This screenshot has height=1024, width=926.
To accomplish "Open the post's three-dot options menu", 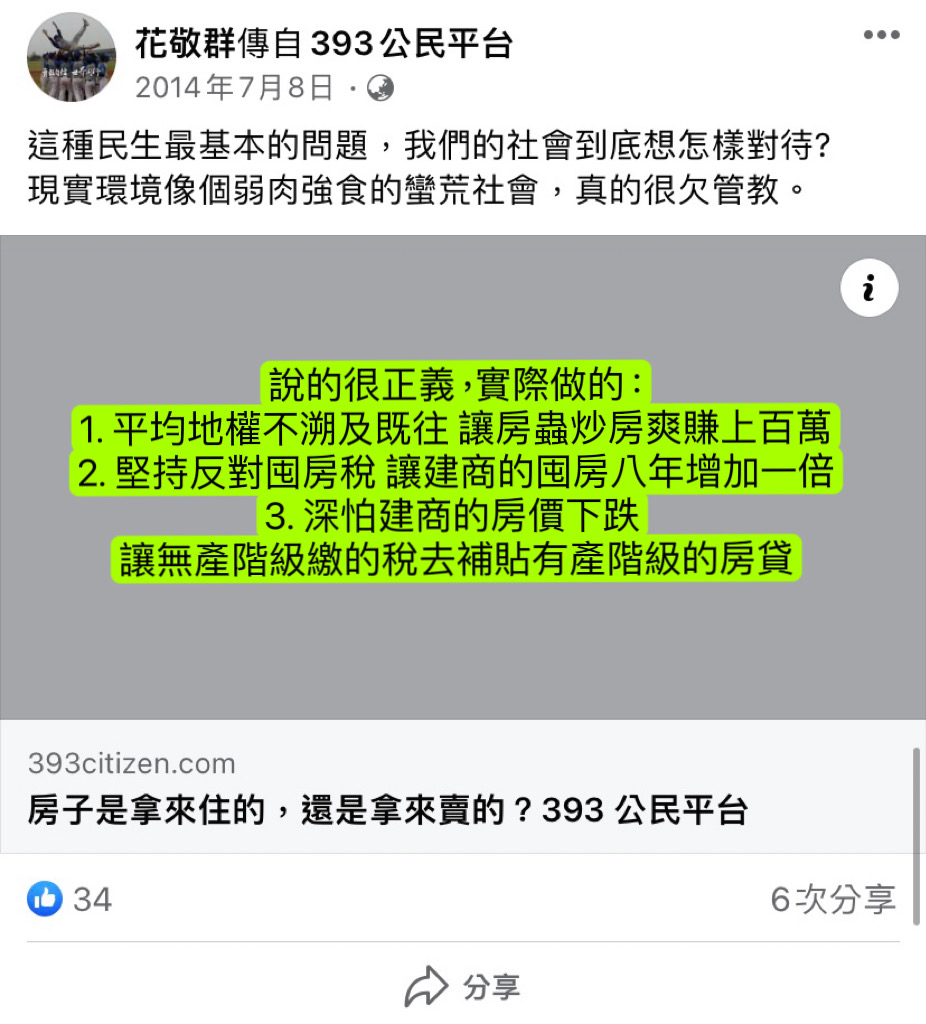I will tap(881, 36).
